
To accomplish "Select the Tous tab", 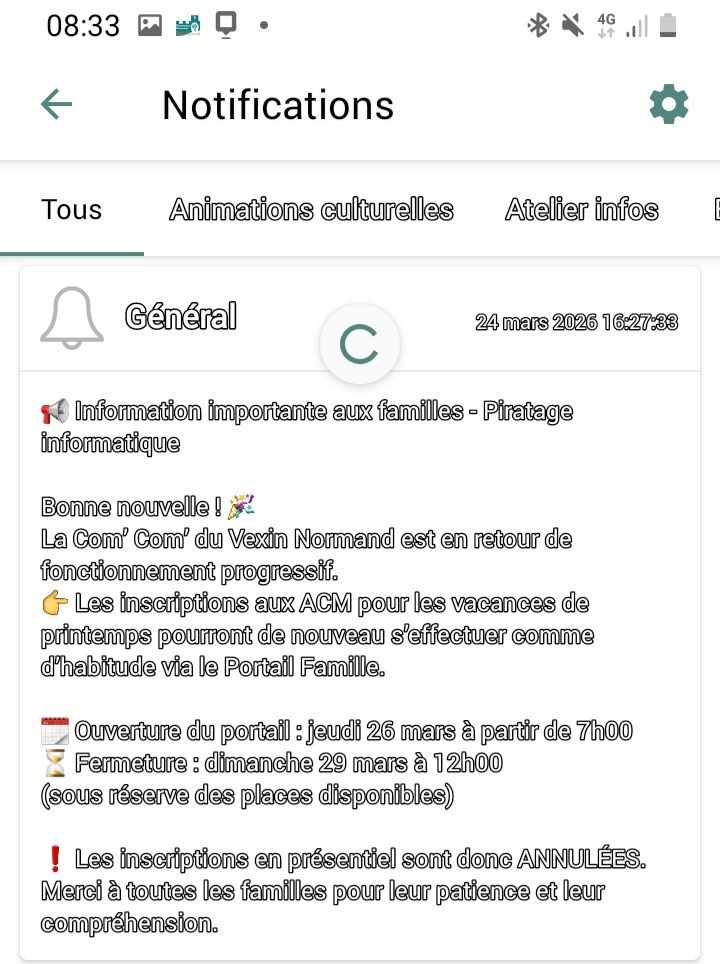I will click(71, 210).
